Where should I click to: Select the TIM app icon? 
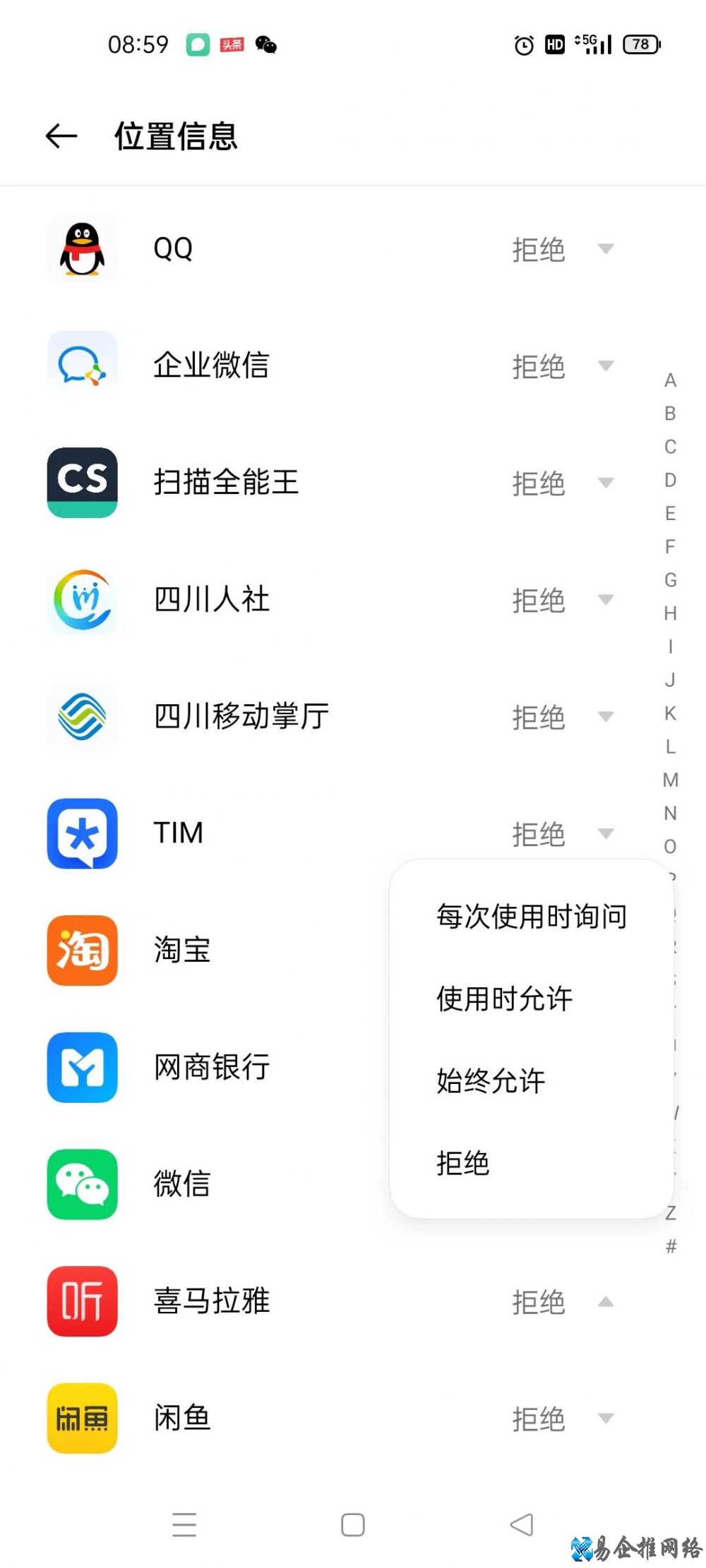coord(80,833)
